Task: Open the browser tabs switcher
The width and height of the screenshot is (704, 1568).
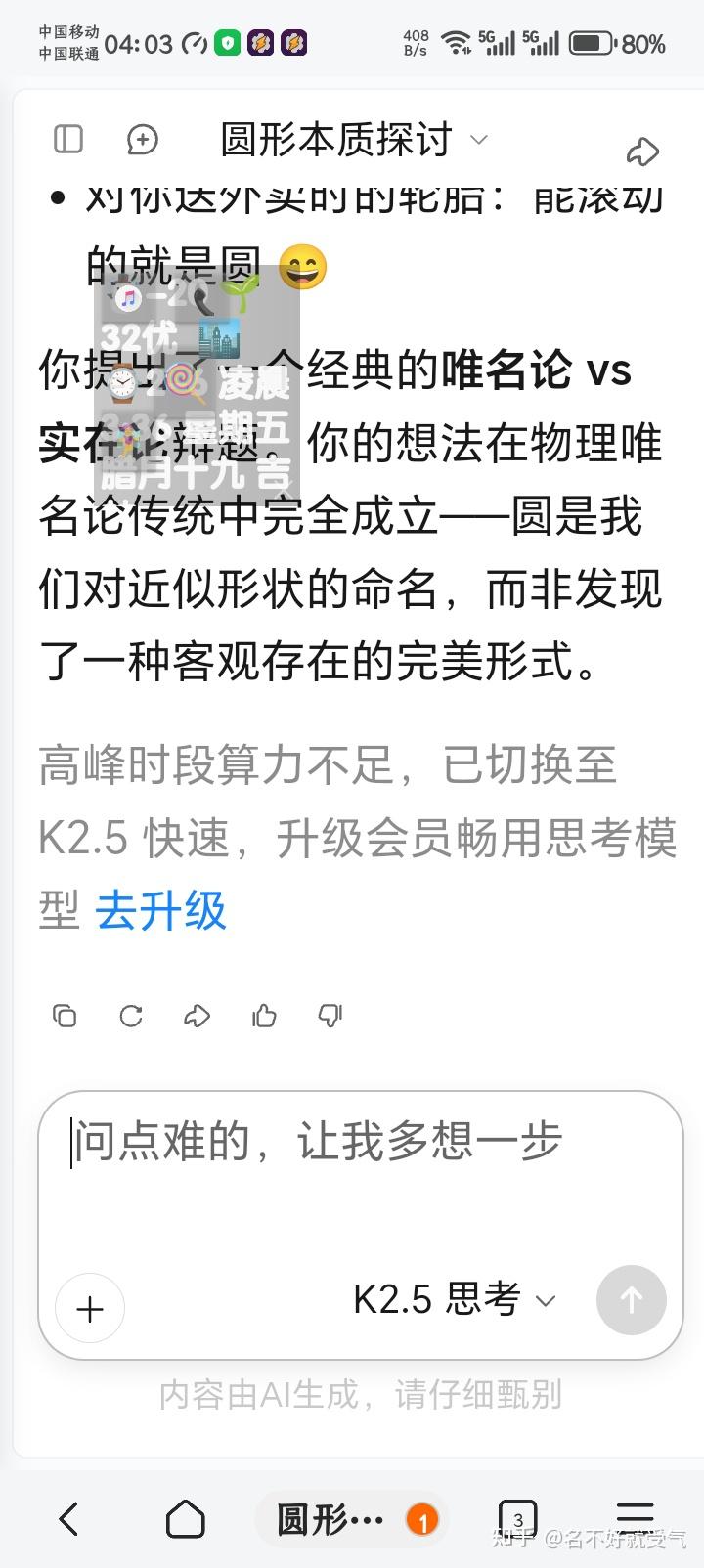Action: [517, 1518]
